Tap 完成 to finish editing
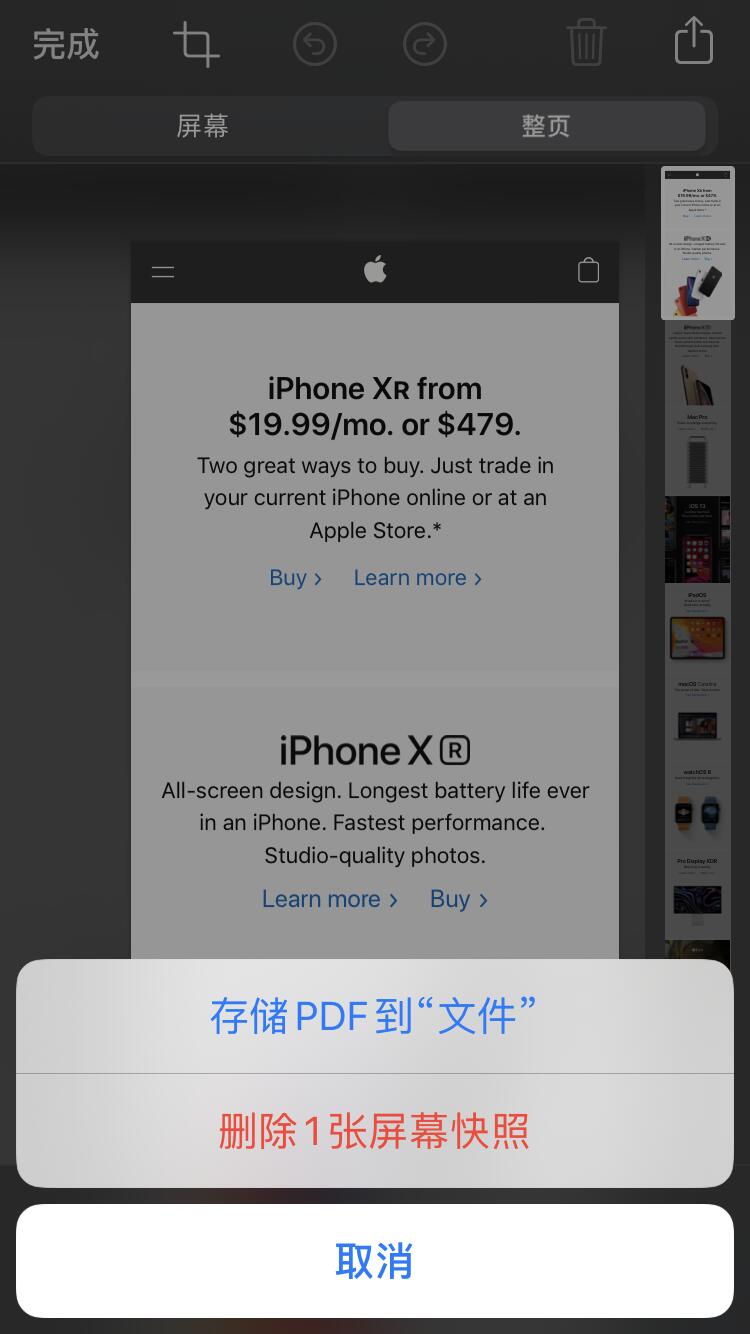Image resolution: width=750 pixels, height=1334 pixels. point(65,43)
